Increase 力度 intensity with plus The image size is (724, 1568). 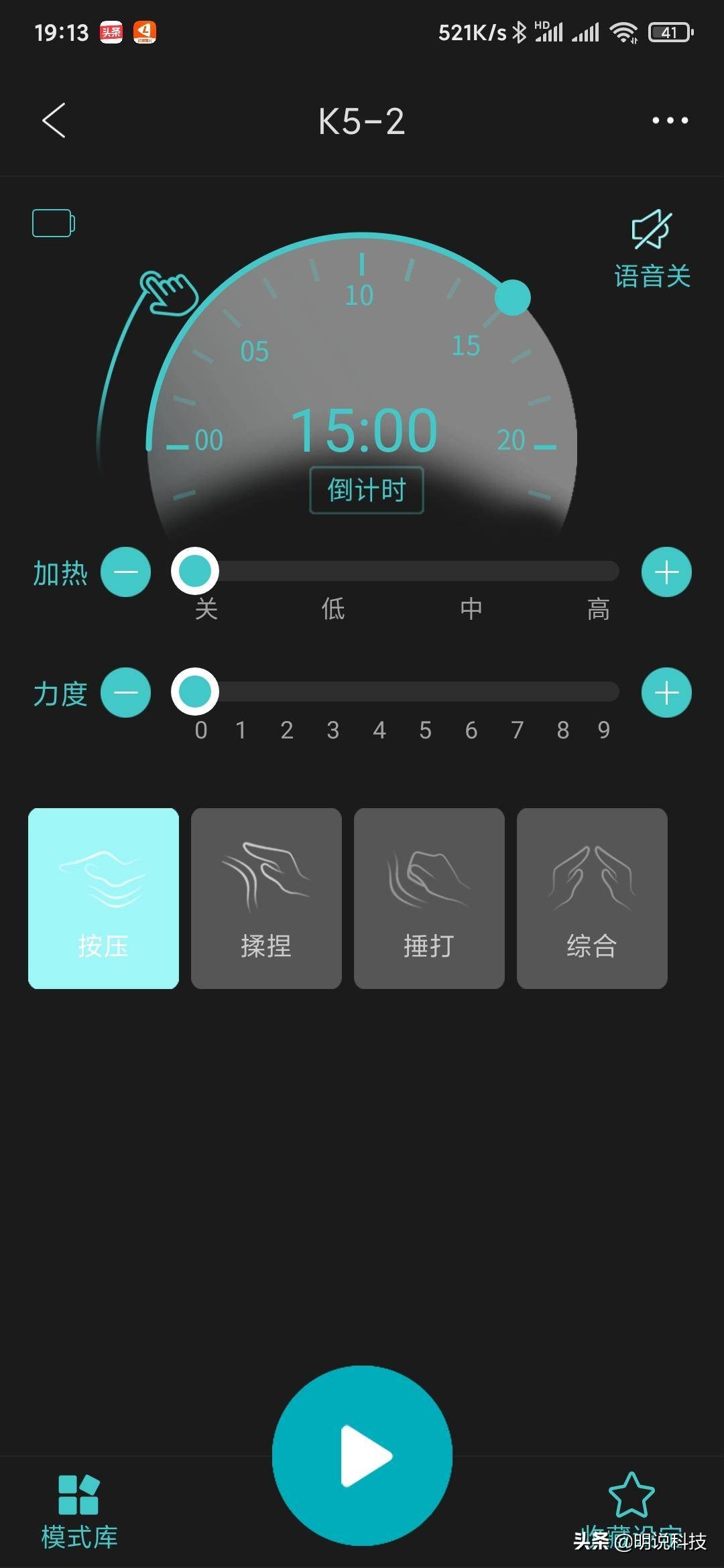(x=666, y=692)
